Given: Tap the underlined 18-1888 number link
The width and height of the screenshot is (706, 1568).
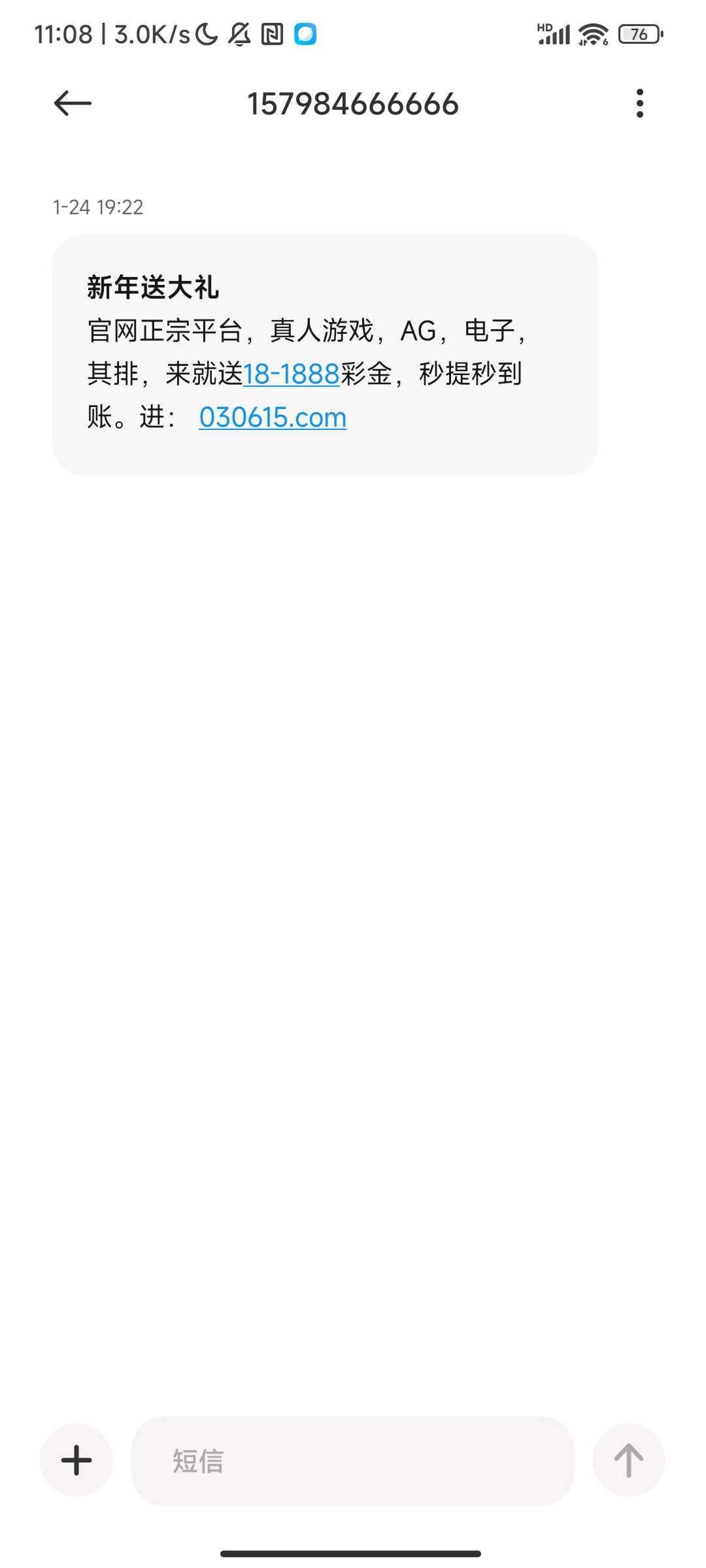Looking at the screenshot, I should coord(292,374).
